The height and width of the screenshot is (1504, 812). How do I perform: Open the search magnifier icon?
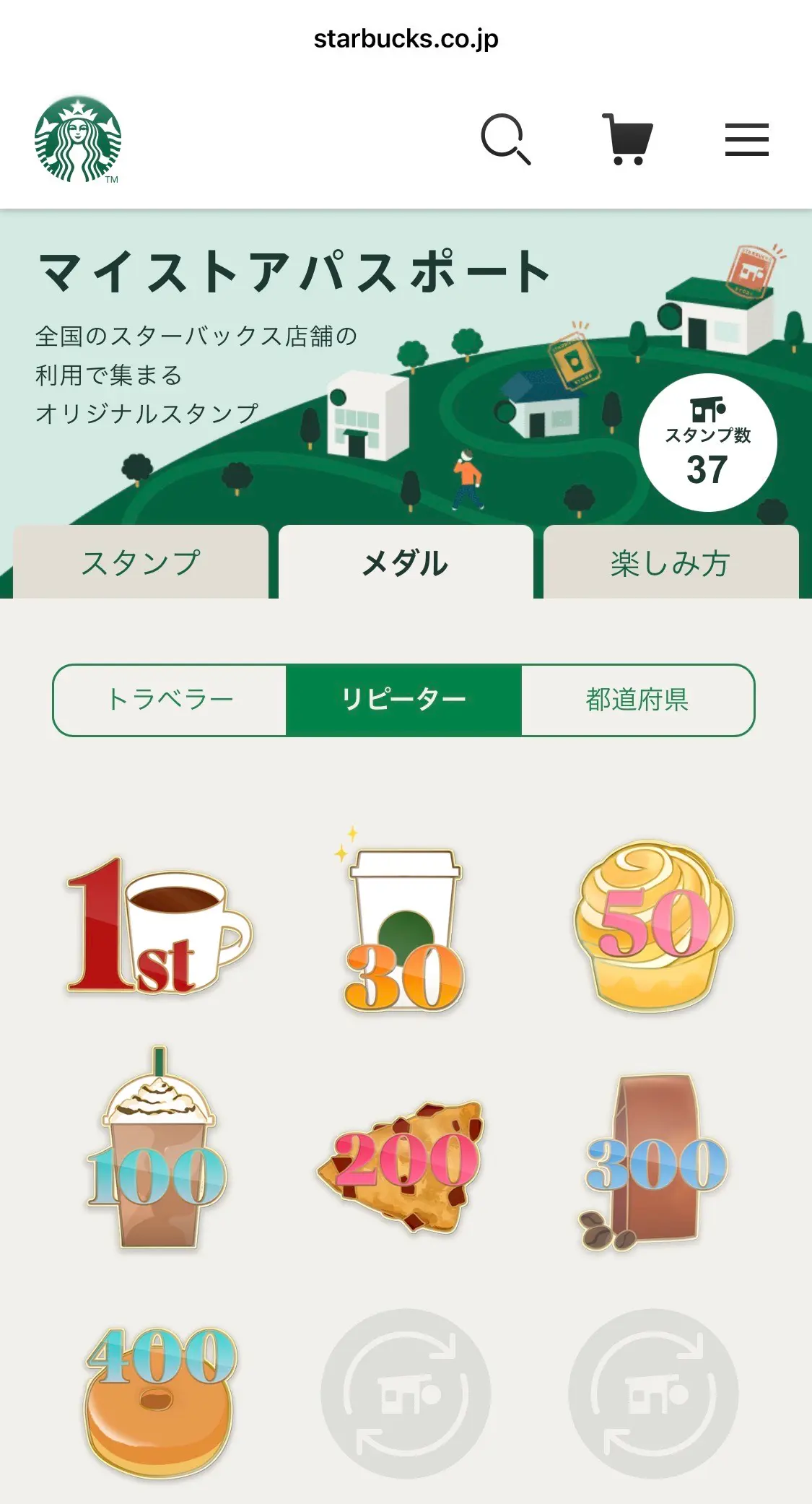[x=505, y=139]
